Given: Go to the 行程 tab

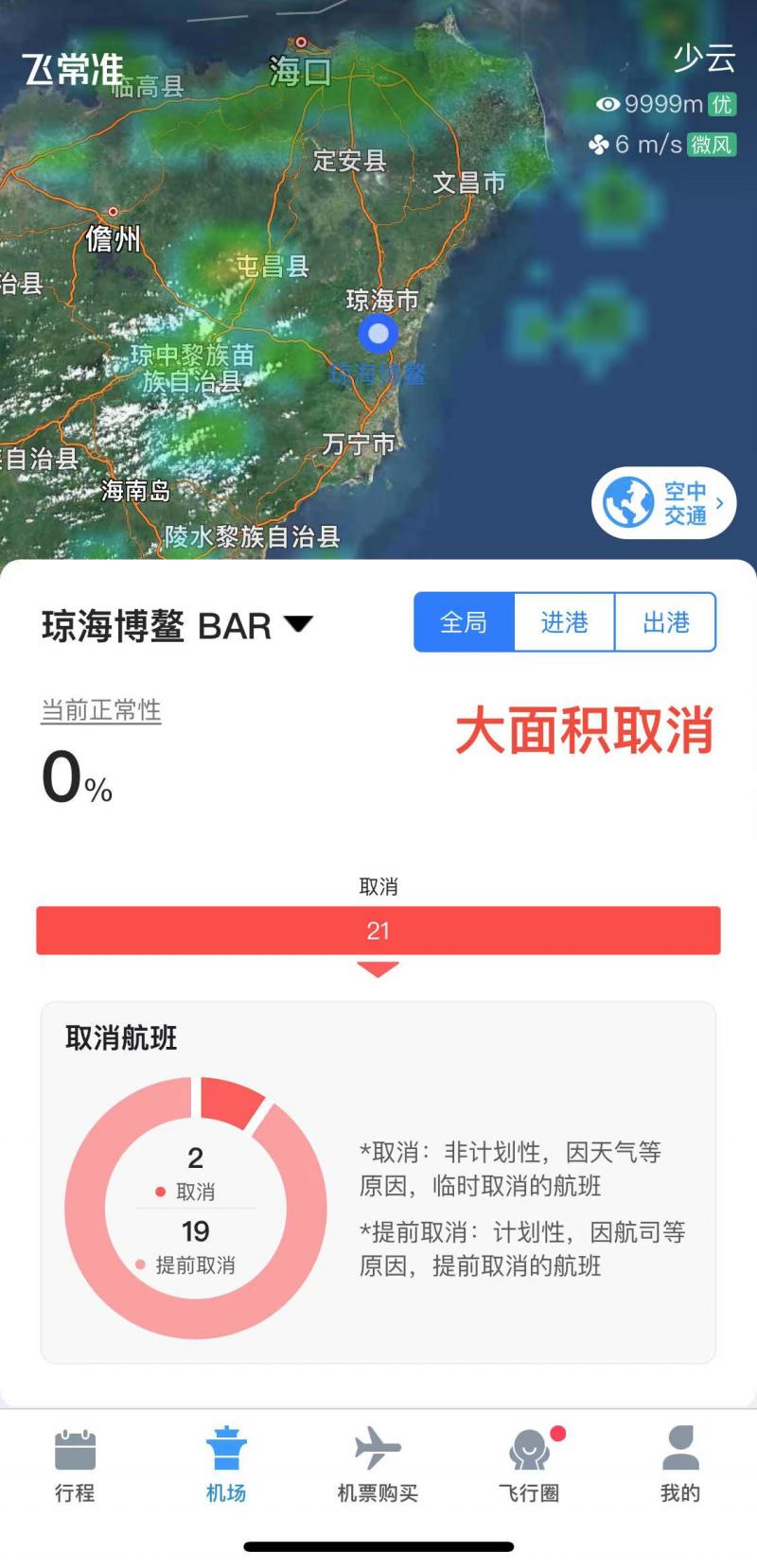Looking at the screenshot, I should click(75, 1465).
